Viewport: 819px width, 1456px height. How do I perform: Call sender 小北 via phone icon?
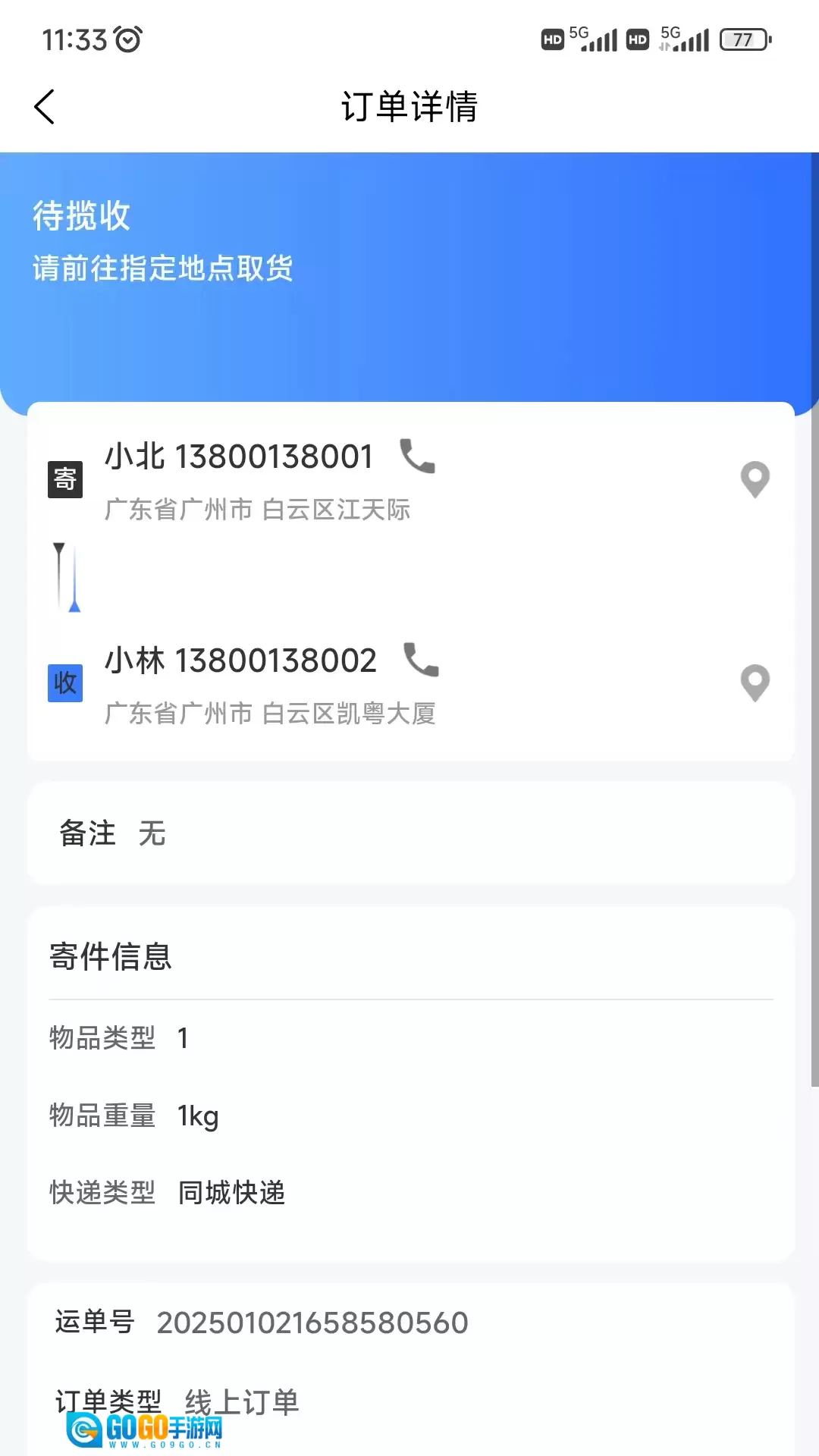[417, 457]
